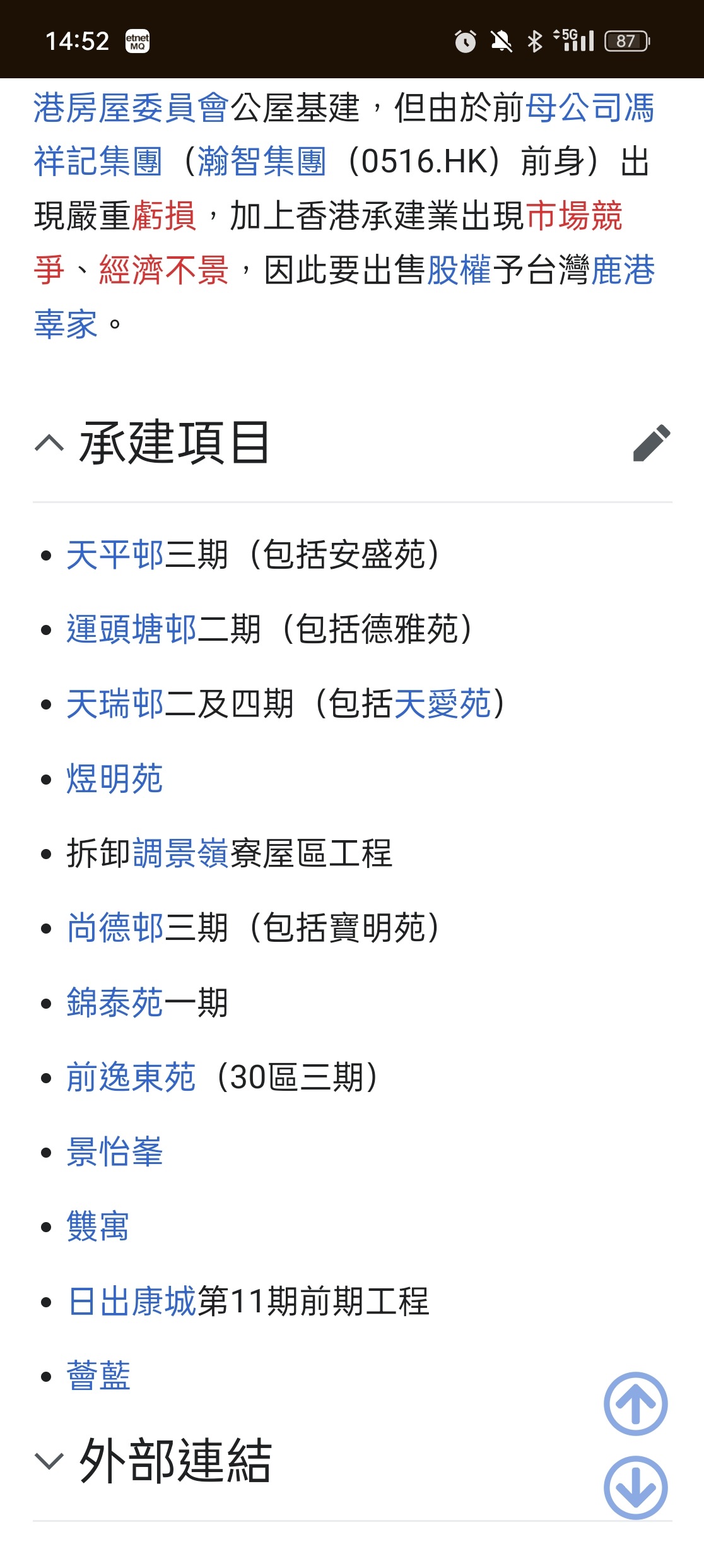Open the 調景嶺 link
704x1568 pixels.
180,853
